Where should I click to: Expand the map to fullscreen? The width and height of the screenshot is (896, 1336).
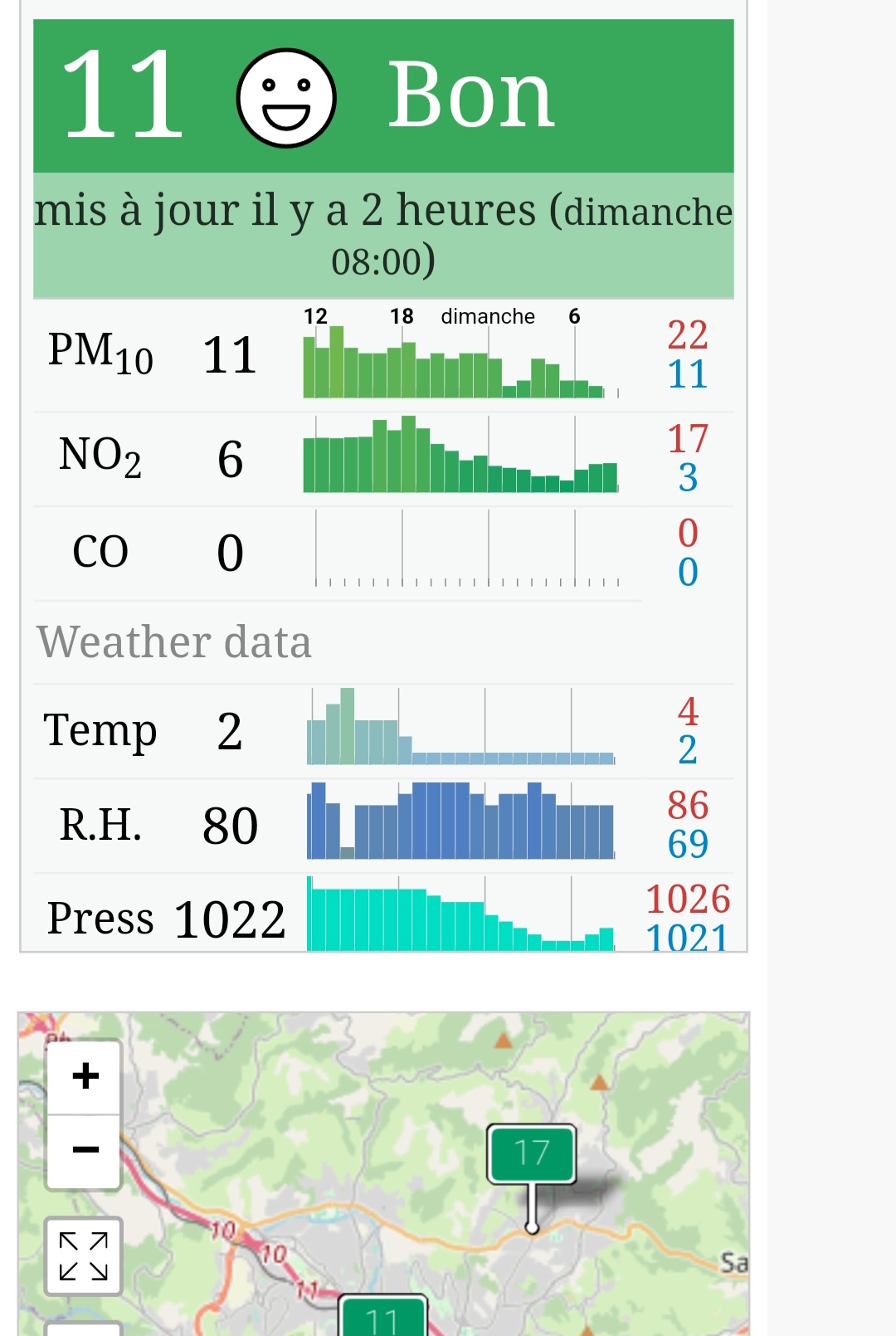point(83,1256)
